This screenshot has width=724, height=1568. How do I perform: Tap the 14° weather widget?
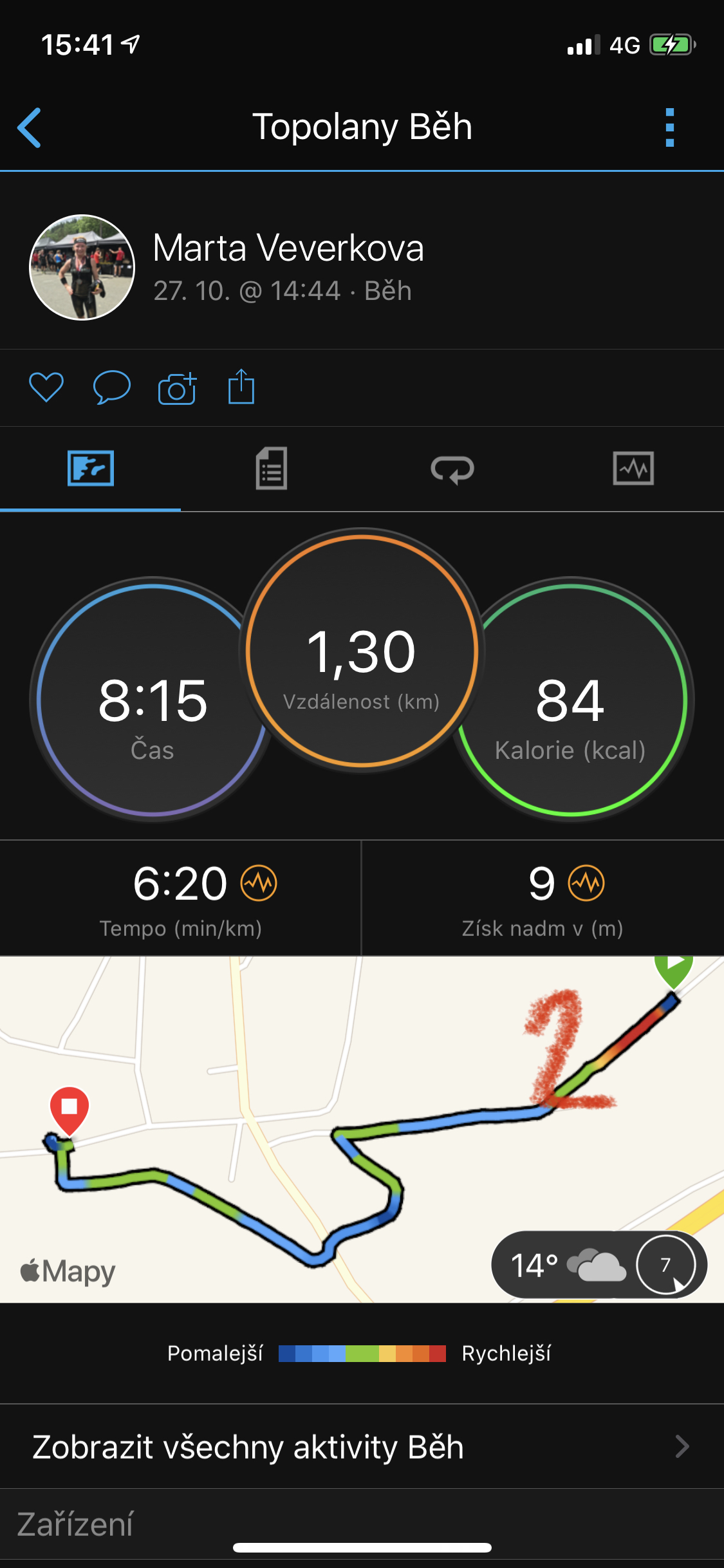tap(599, 1264)
